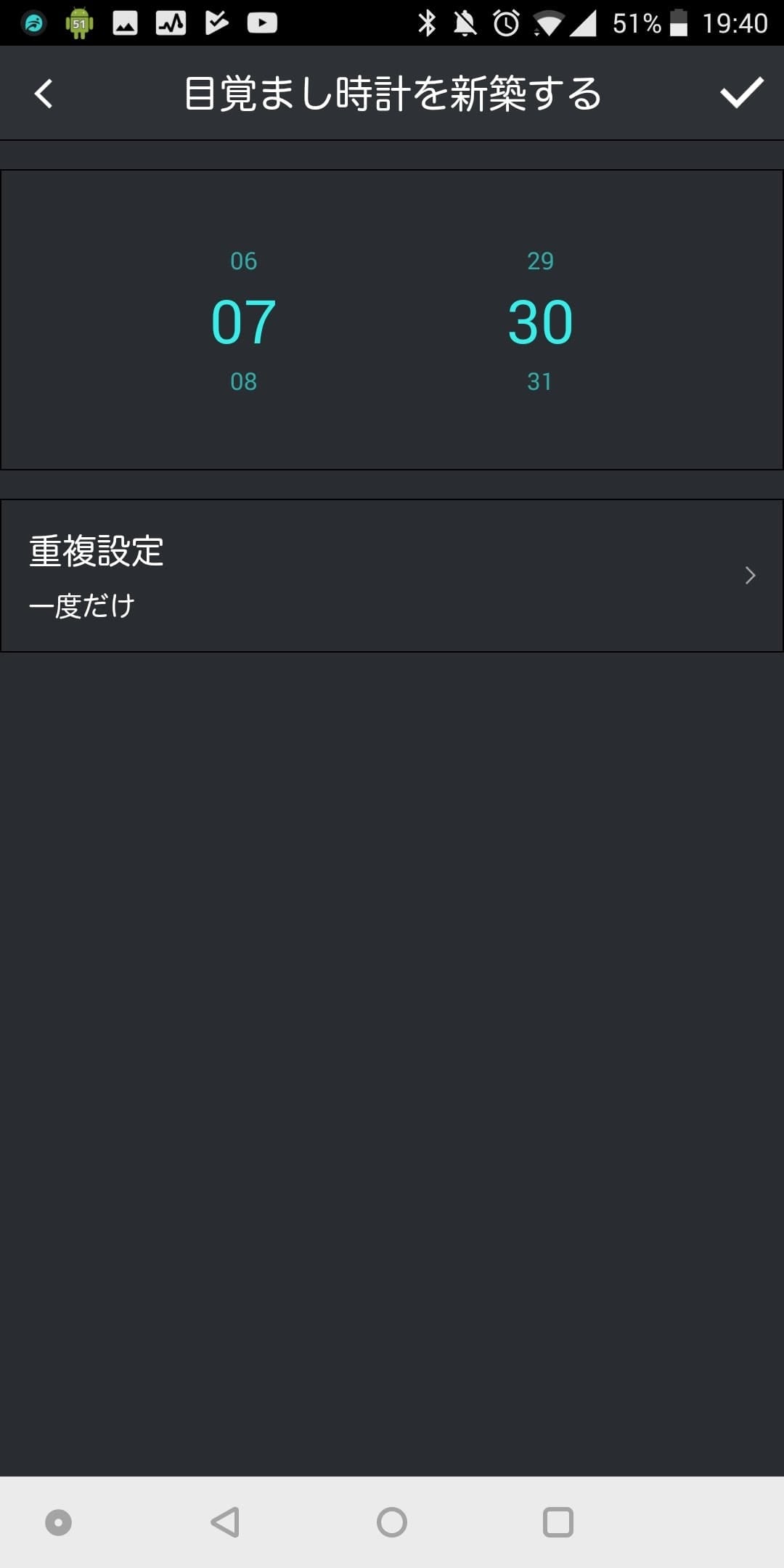784x1568 pixels.
Task: Select hour 08 in the time picker
Action: (x=243, y=382)
